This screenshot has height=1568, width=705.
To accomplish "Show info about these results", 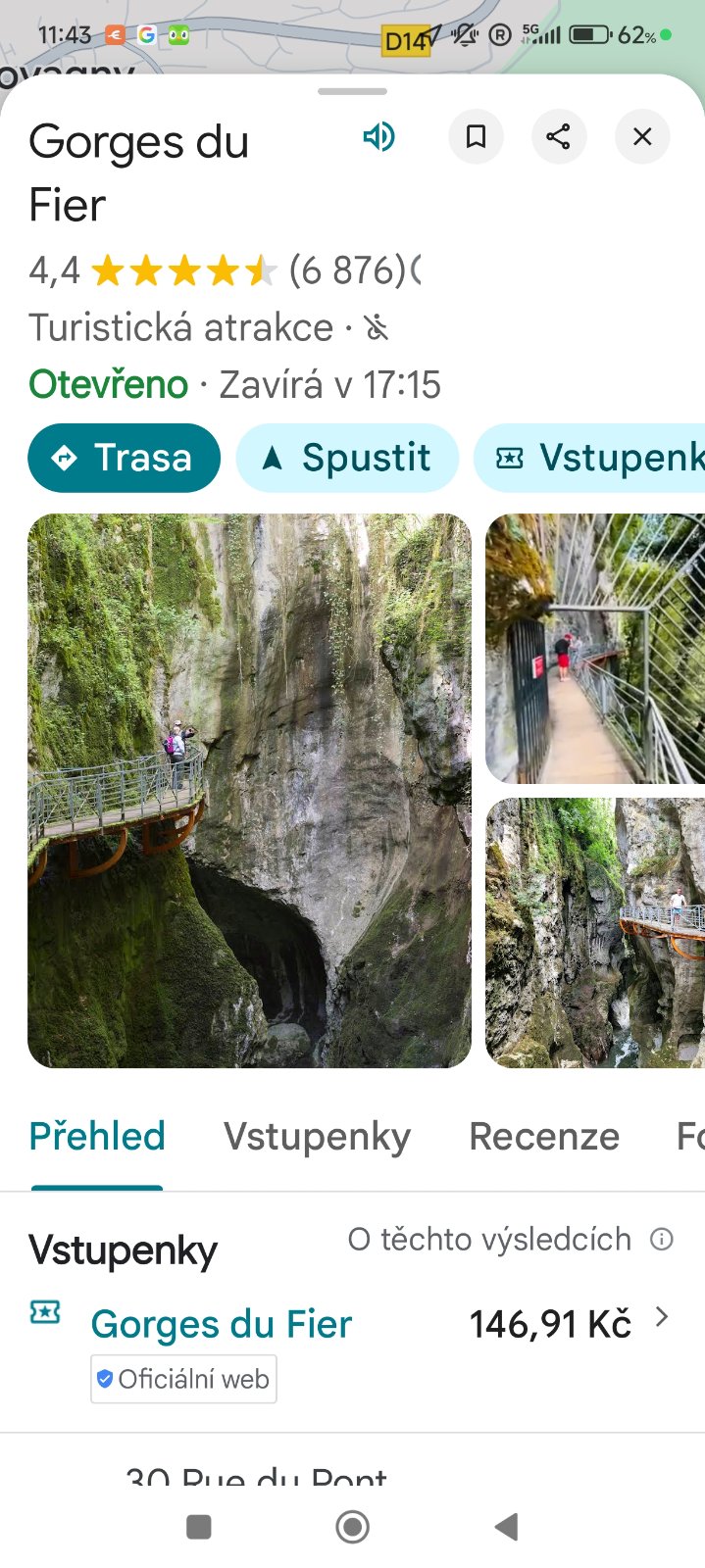I will (x=662, y=1240).
